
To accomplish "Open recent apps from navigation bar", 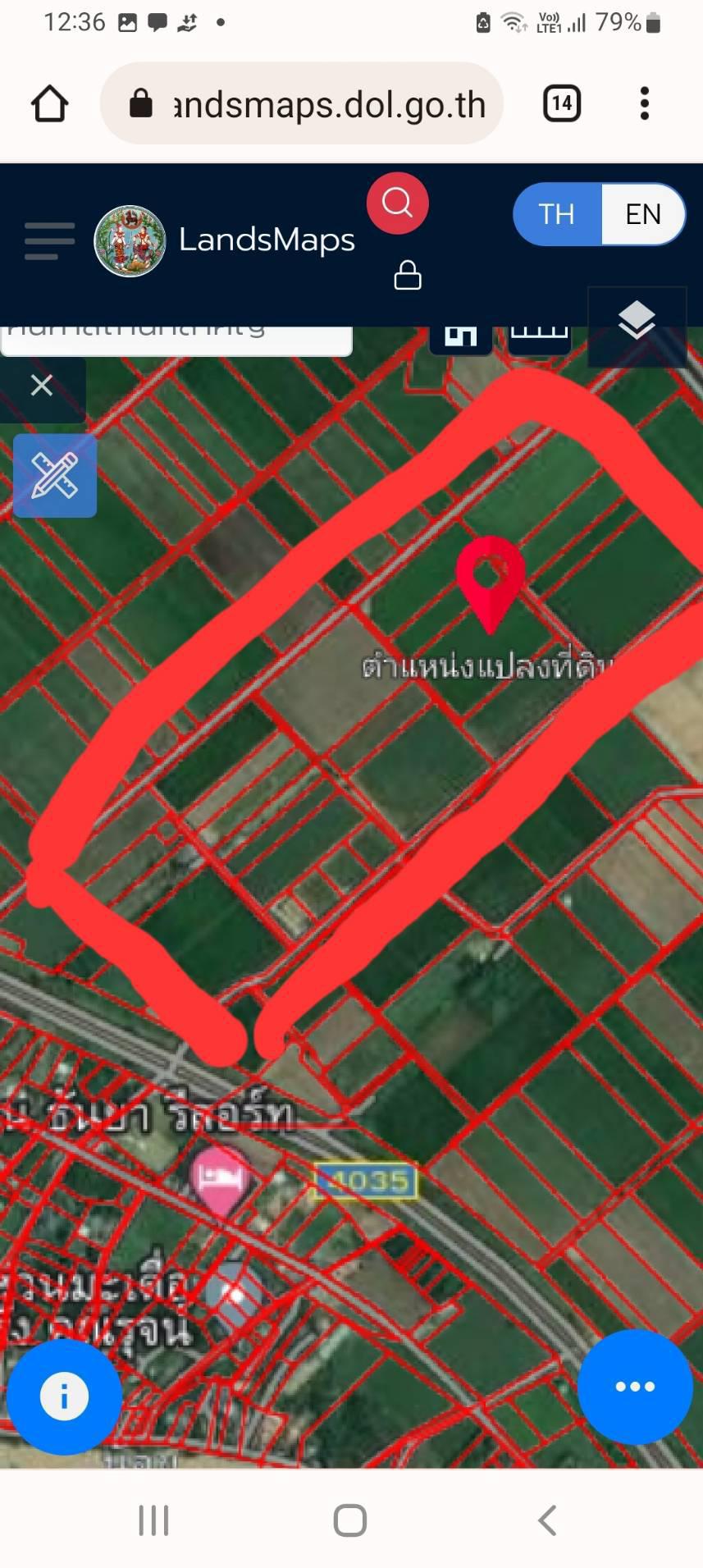I will 154,1520.
